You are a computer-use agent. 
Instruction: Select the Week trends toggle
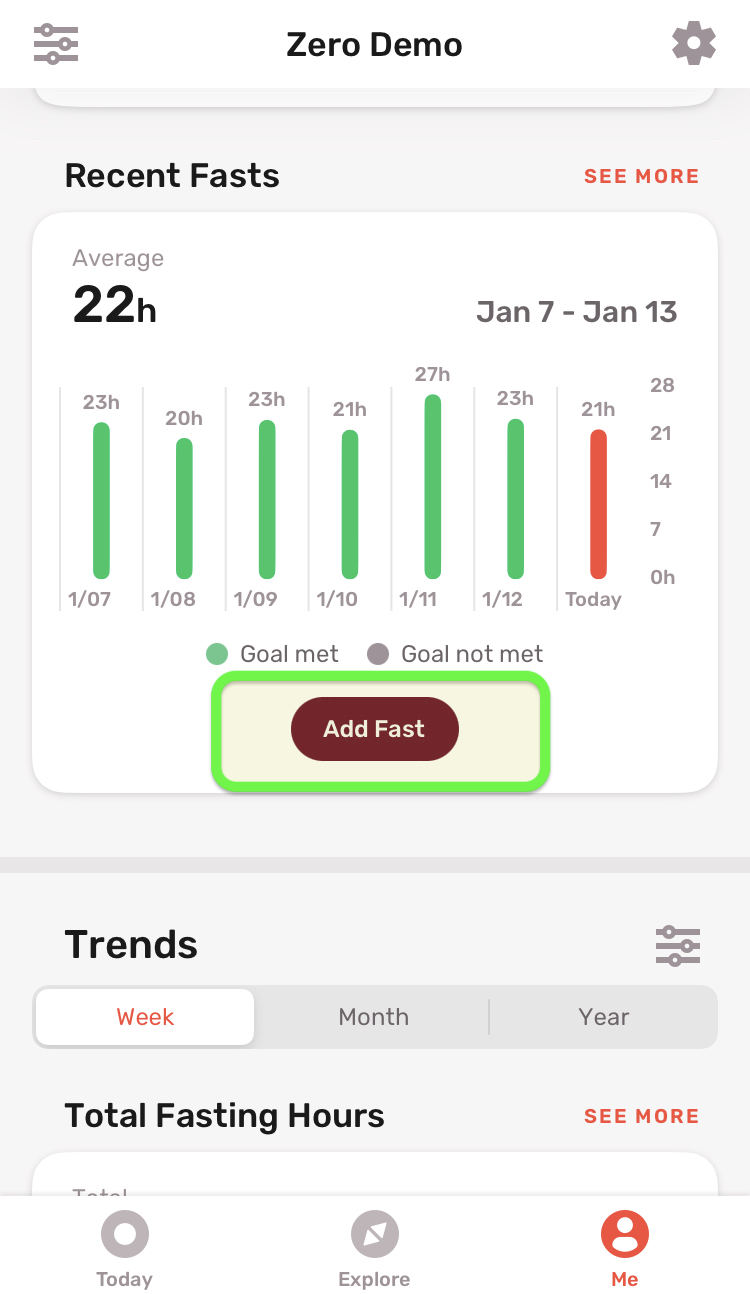(x=145, y=1016)
